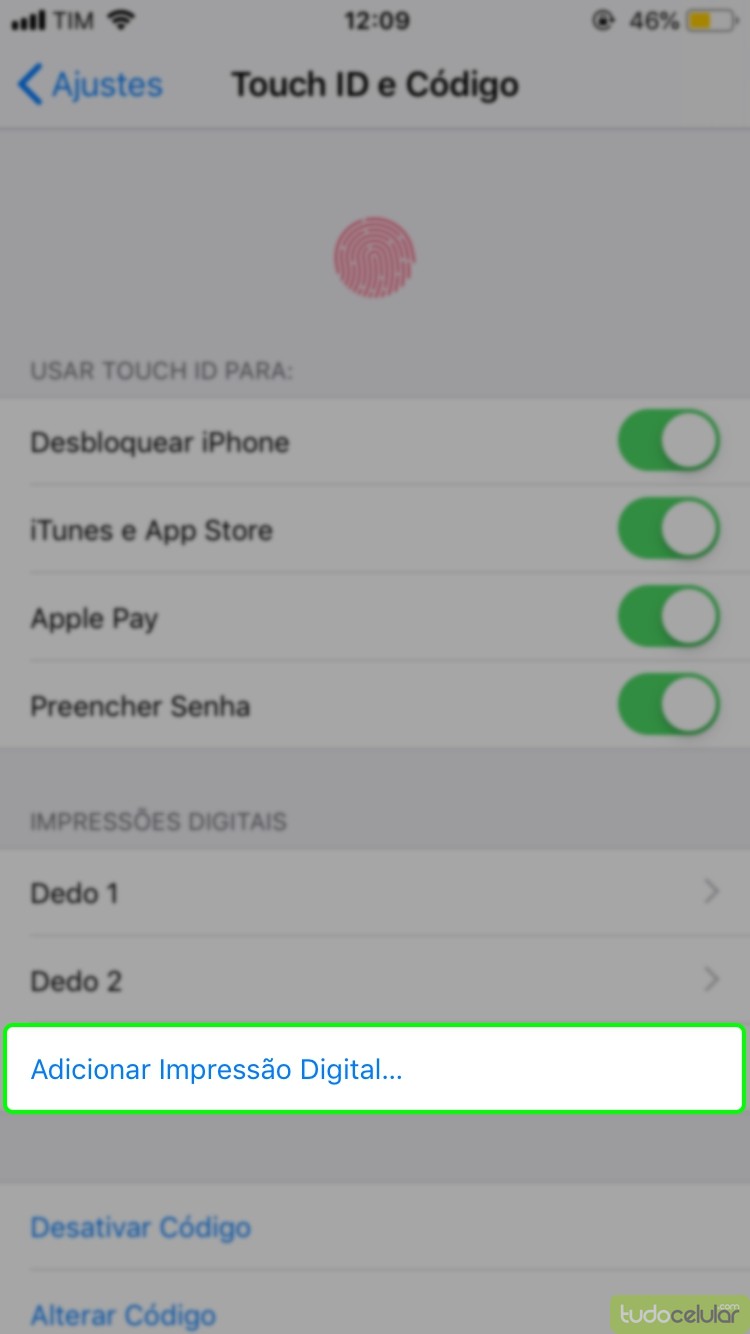
Task: Choose Alterar Código
Action: [x=123, y=1313]
